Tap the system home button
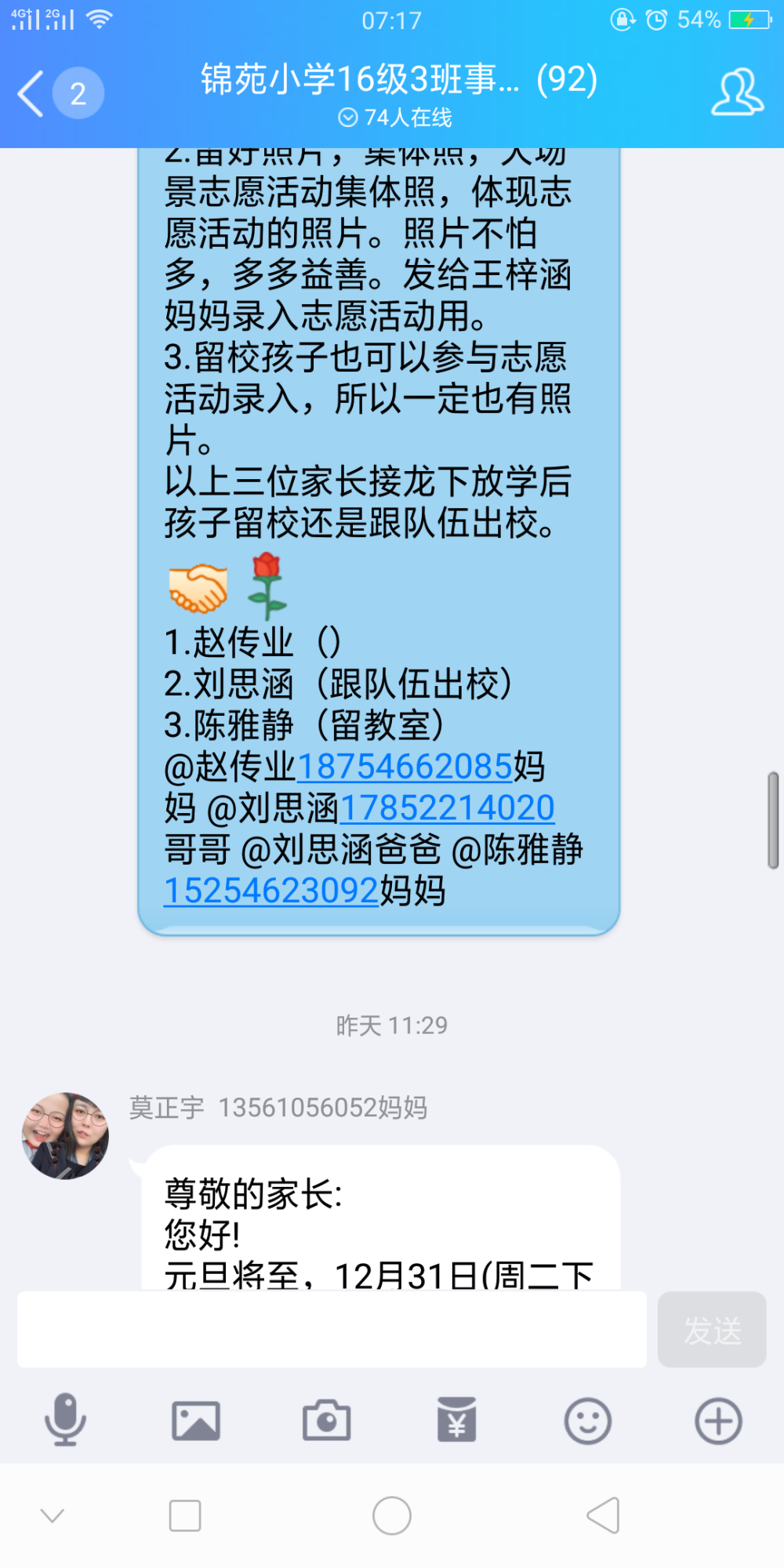This screenshot has height=1568, width=784. tap(392, 1515)
